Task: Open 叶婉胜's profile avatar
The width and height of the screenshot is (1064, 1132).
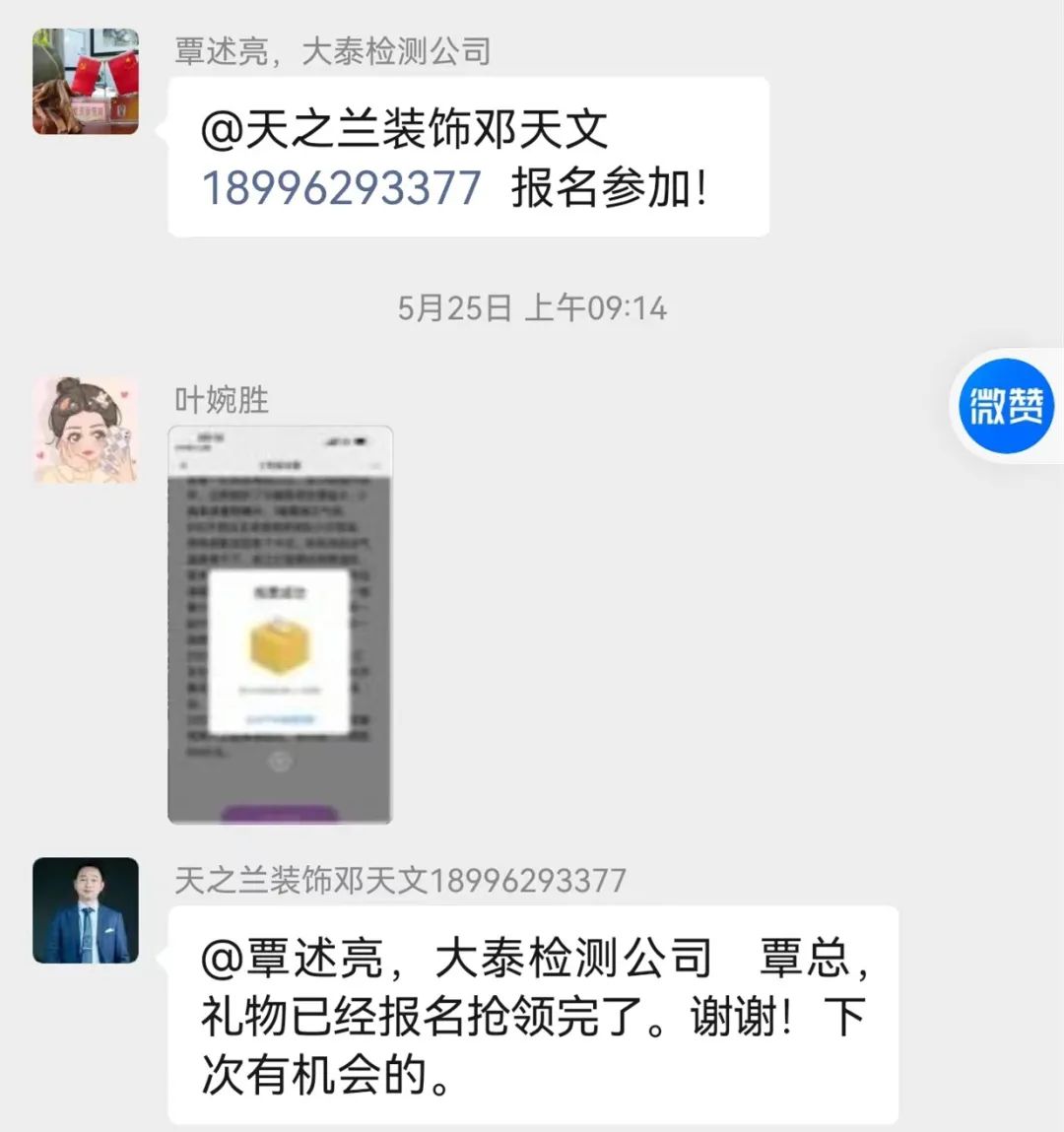Action: tap(86, 430)
